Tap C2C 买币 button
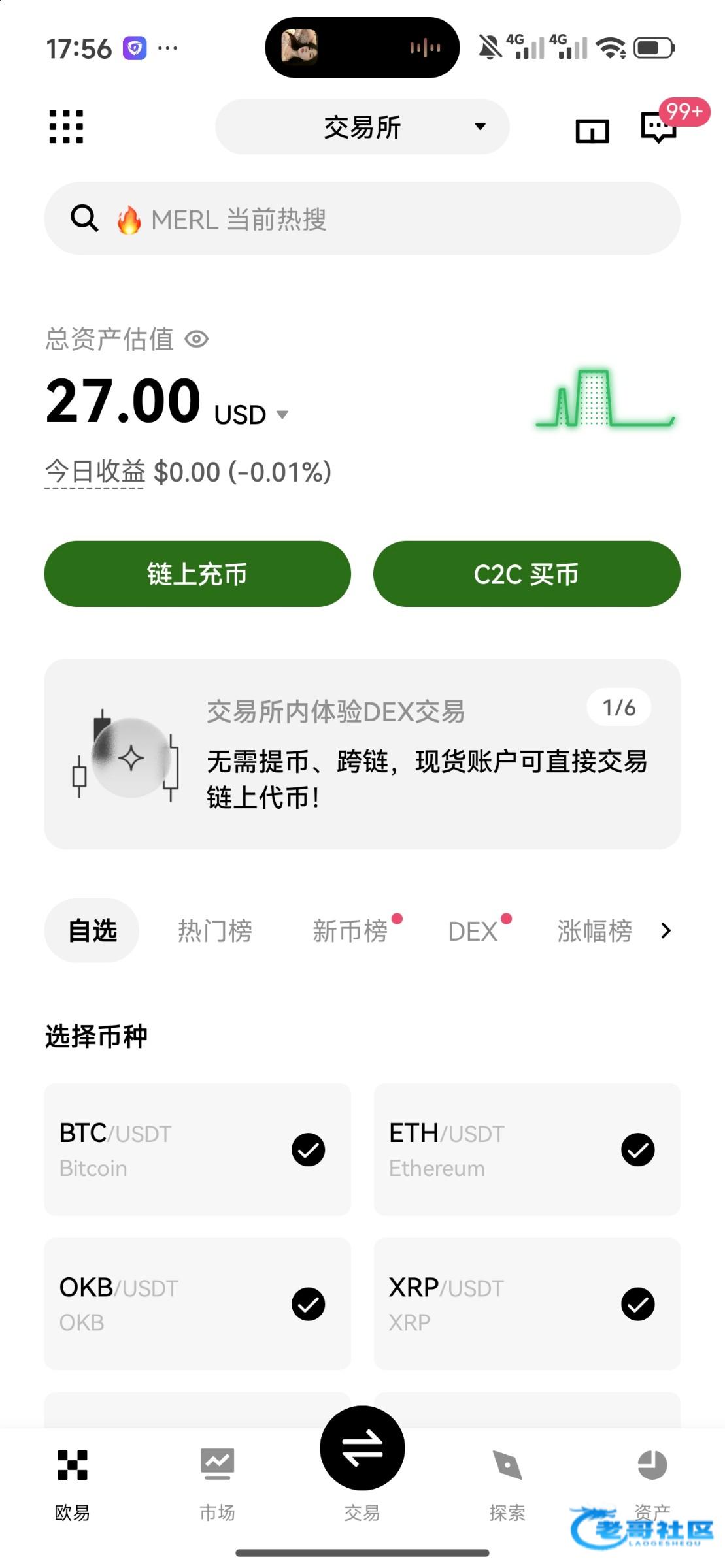The height and width of the screenshot is (1568, 725). [x=526, y=574]
